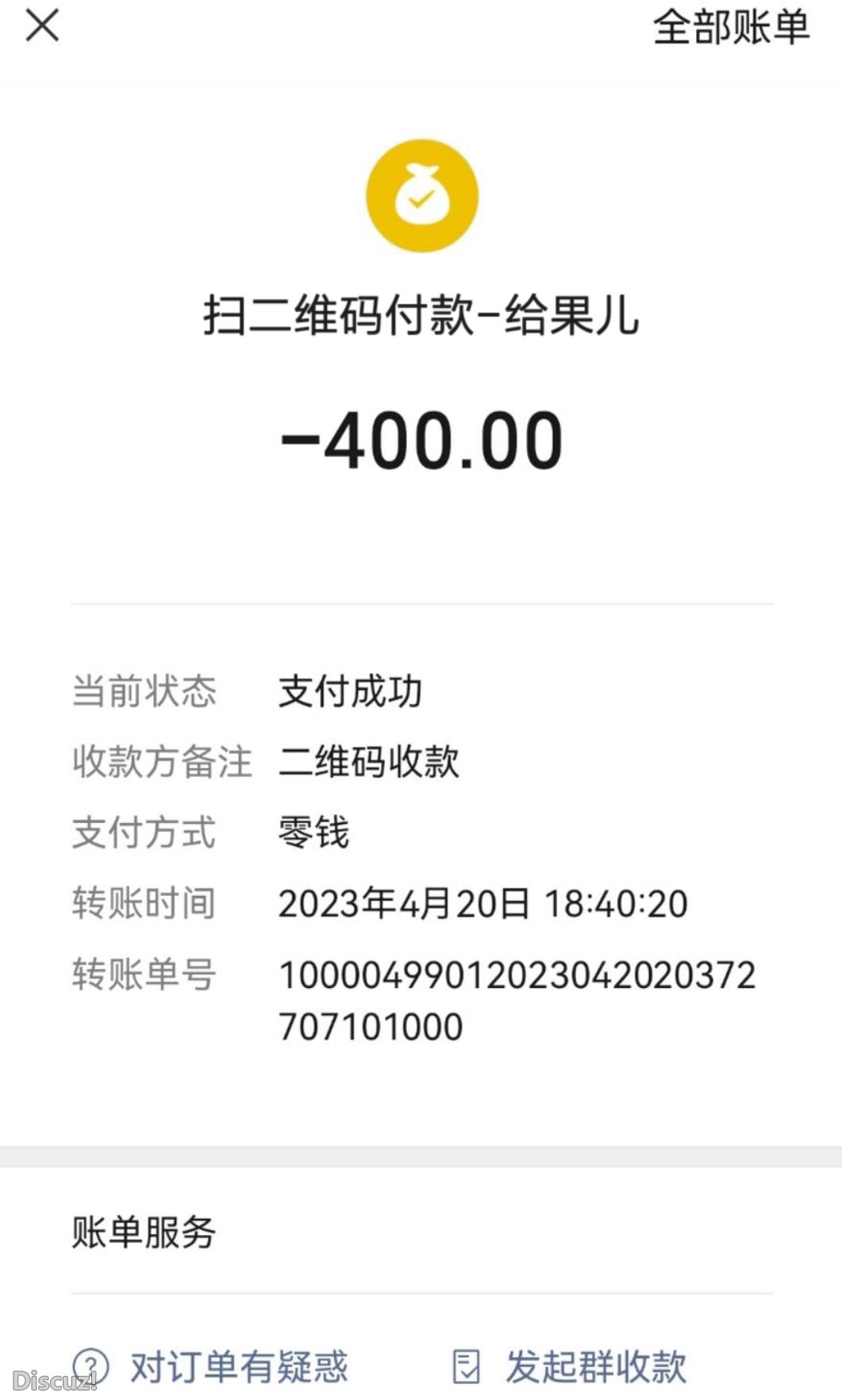Tap the 二维码收款 remark field
The width and height of the screenshot is (842, 1400).
coord(370,760)
